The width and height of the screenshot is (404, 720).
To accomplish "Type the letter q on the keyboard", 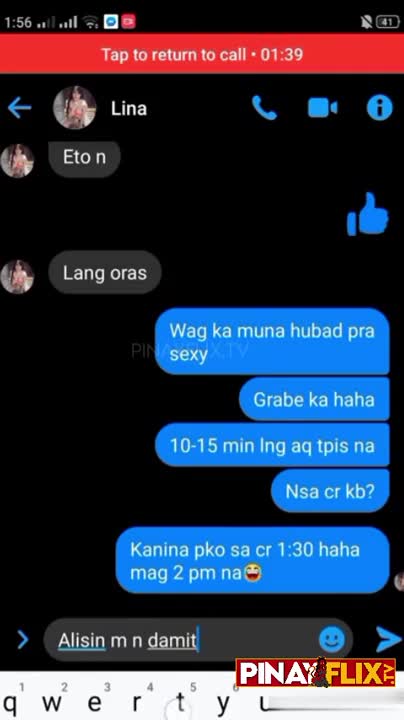I will [10, 703].
